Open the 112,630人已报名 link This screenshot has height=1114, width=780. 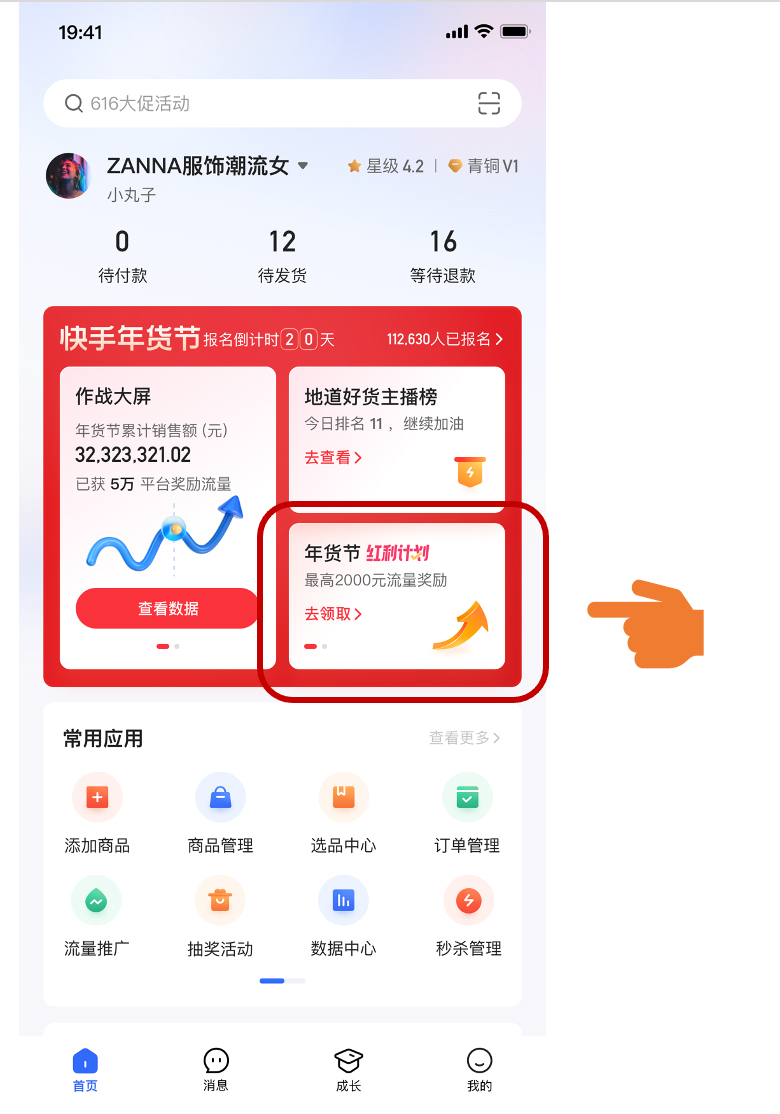[x=445, y=339]
